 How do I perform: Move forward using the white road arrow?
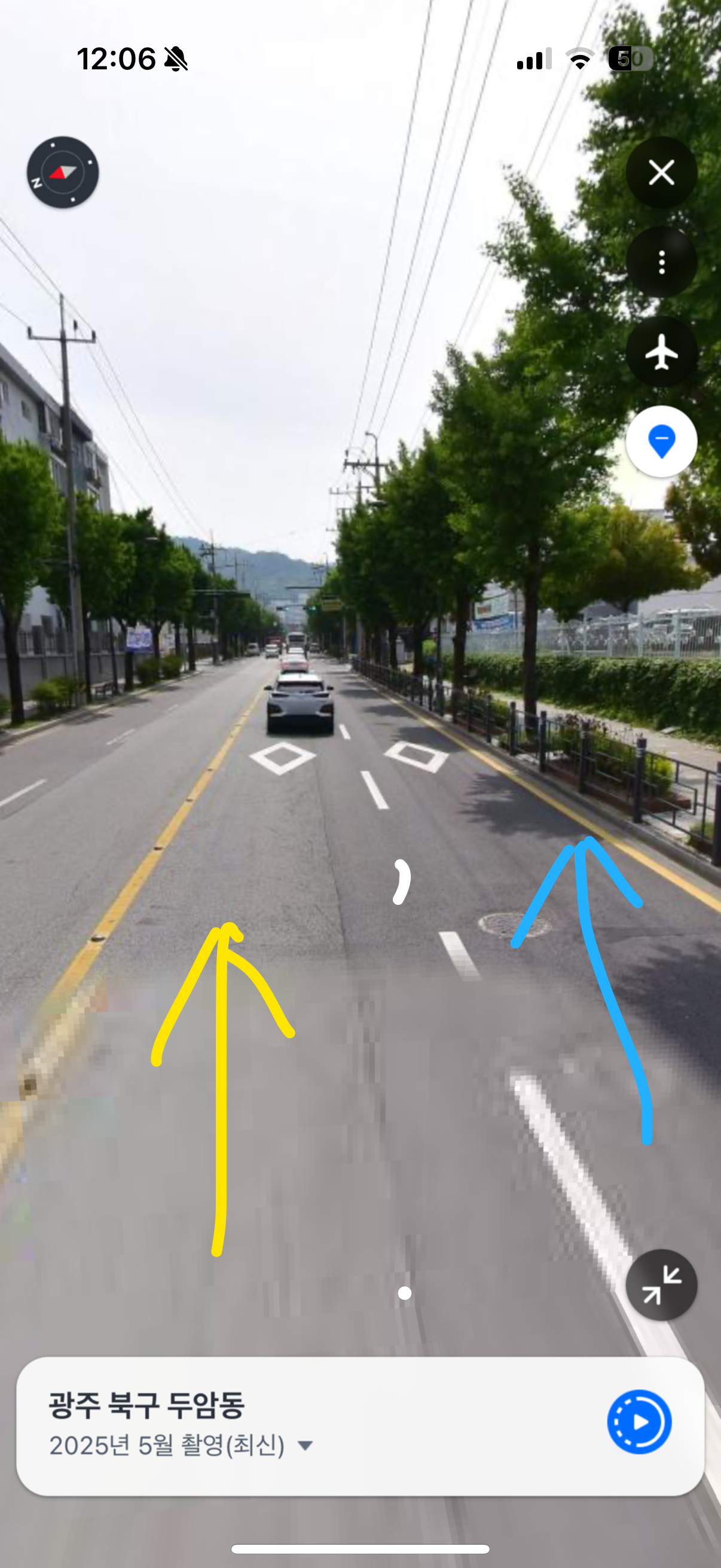(402, 881)
